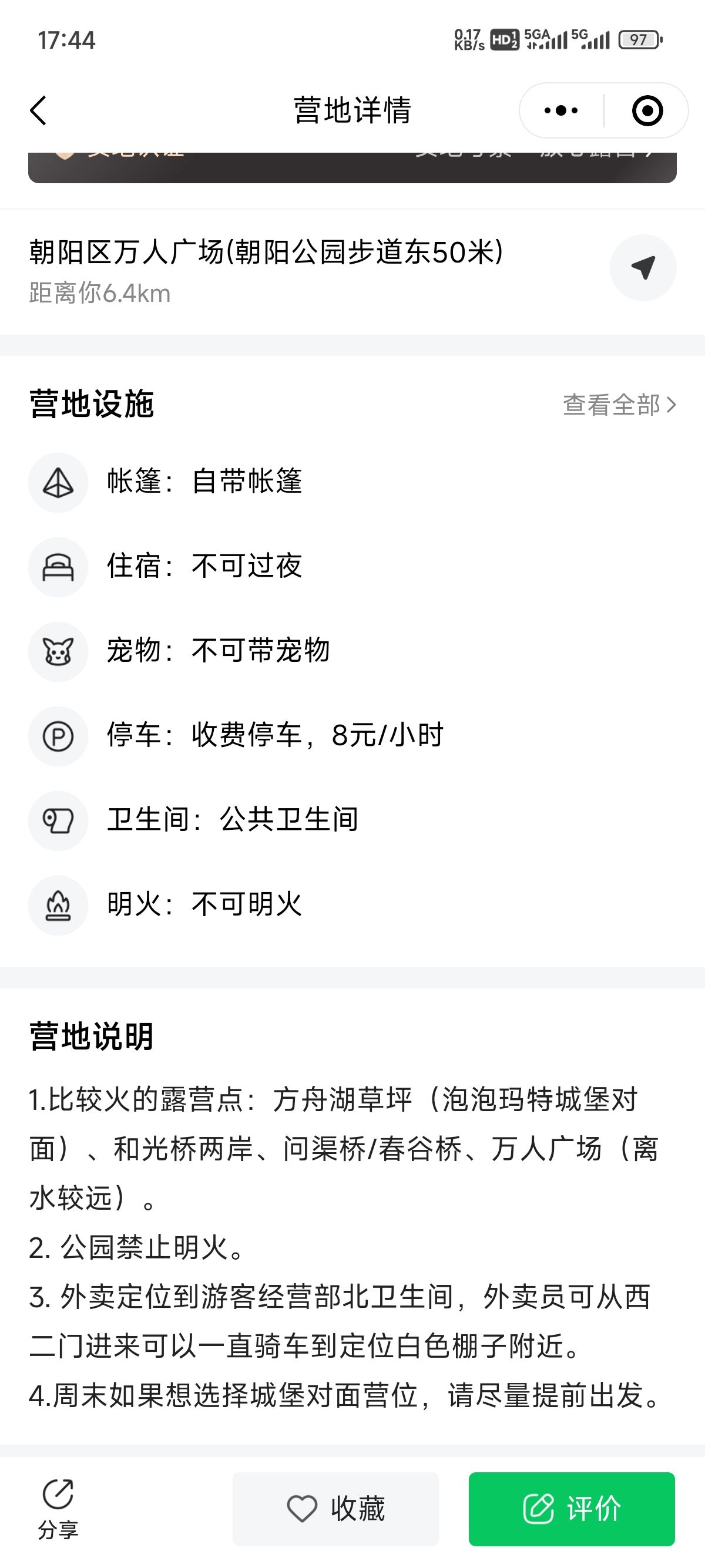Open the mini program more-options menu
Screen dimensions: 705x1568
tap(561, 111)
